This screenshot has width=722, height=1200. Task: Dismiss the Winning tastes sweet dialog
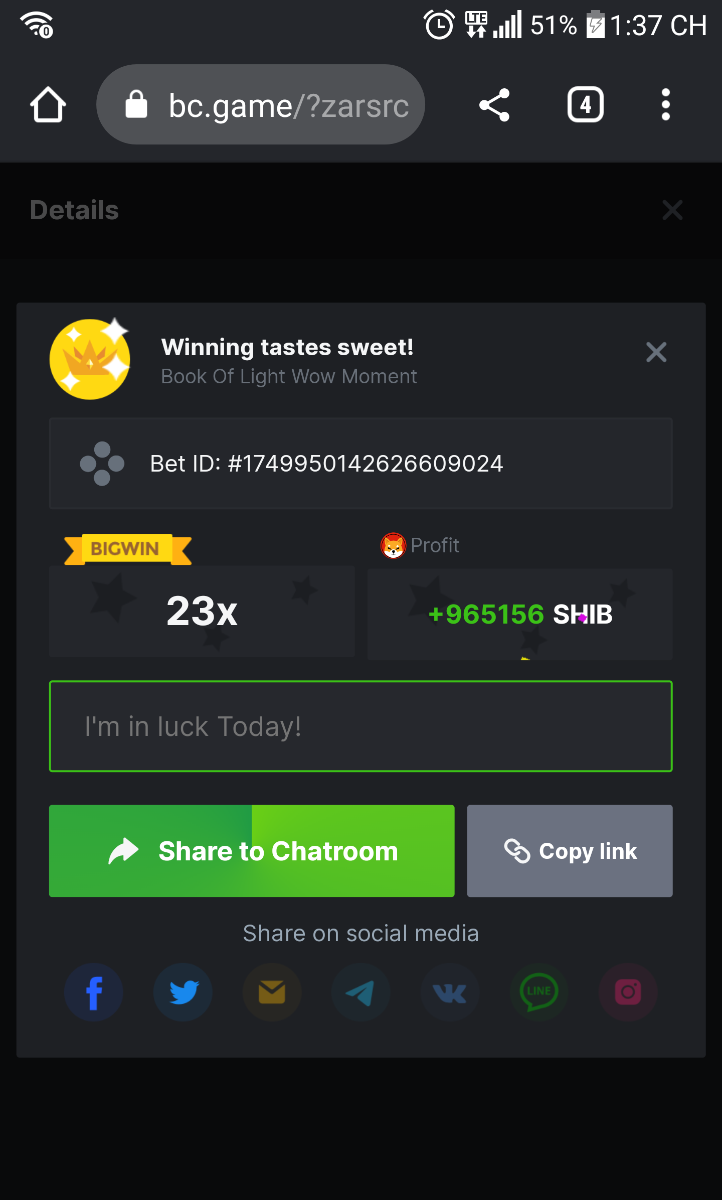click(x=656, y=352)
